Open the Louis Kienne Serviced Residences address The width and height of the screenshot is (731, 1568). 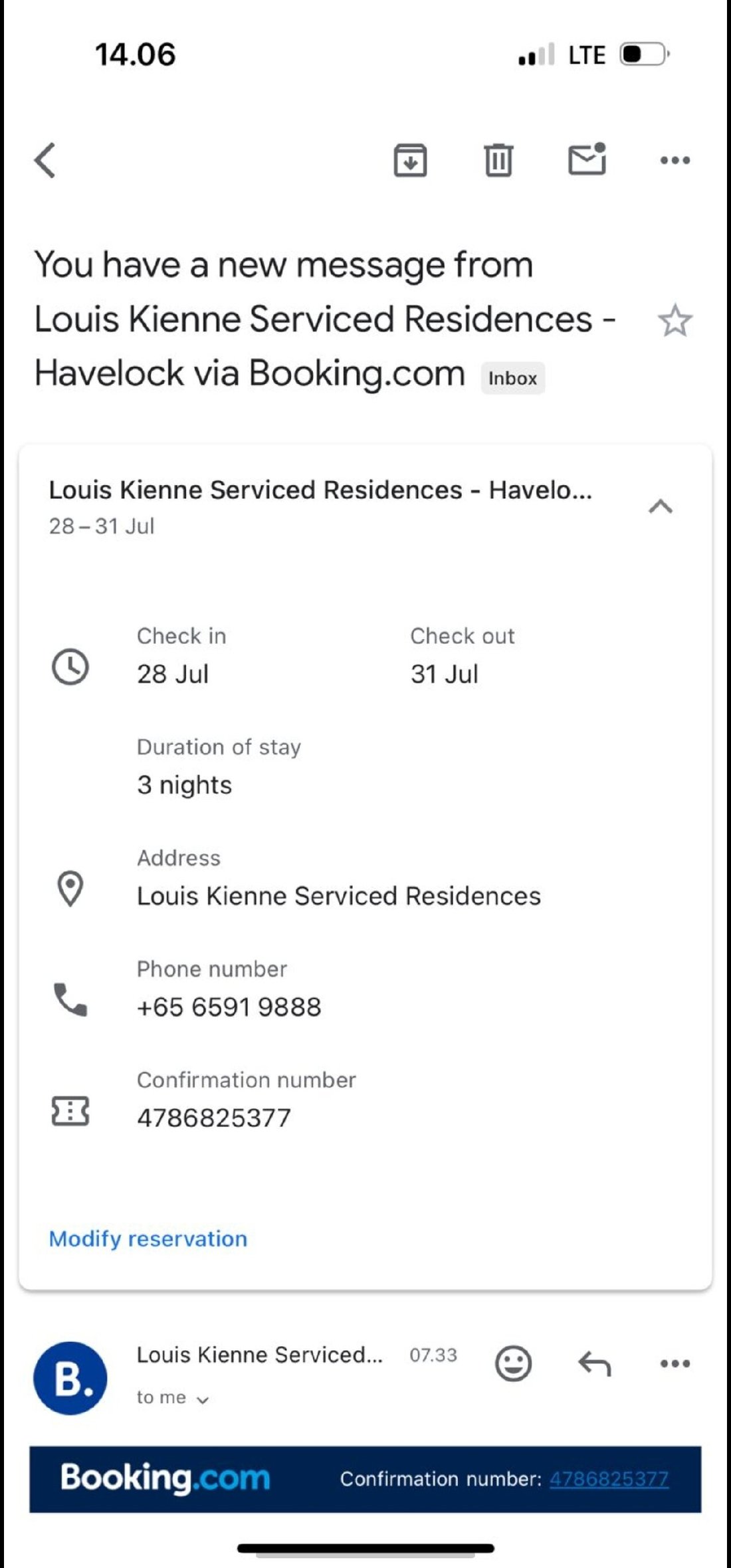click(339, 896)
